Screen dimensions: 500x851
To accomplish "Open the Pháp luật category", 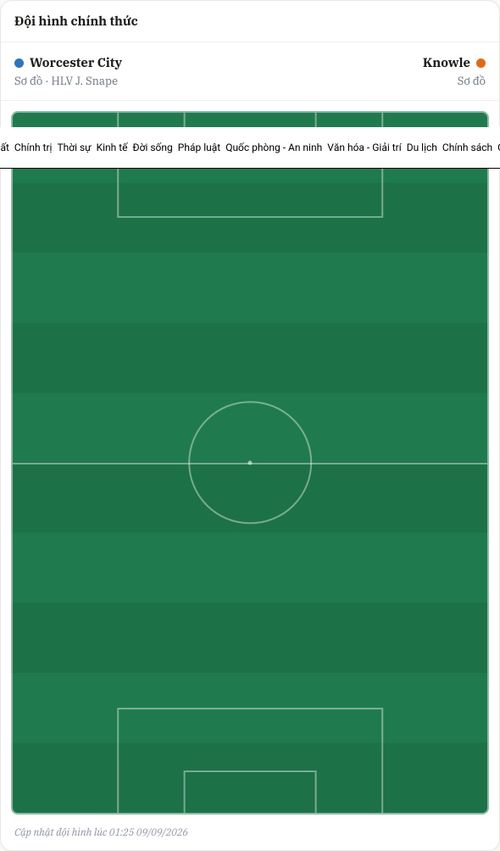I will point(199,148).
